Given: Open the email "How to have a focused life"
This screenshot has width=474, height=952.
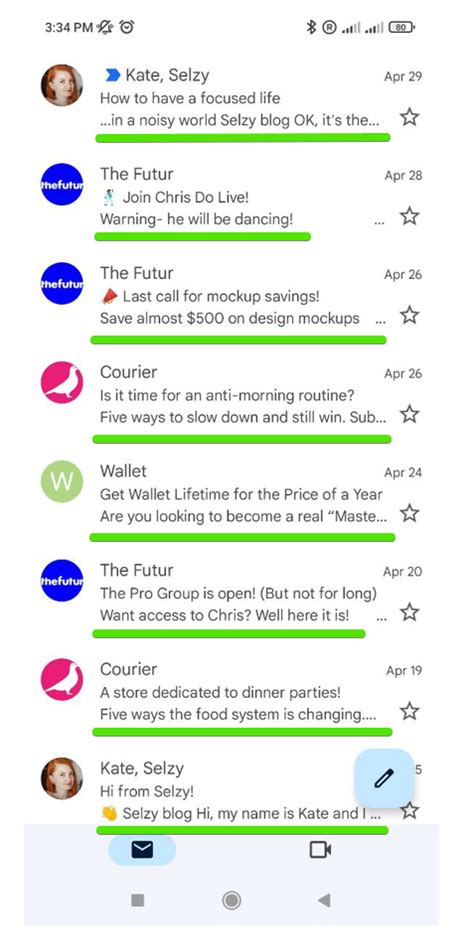Looking at the screenshot, I should (x=231, y=98).
